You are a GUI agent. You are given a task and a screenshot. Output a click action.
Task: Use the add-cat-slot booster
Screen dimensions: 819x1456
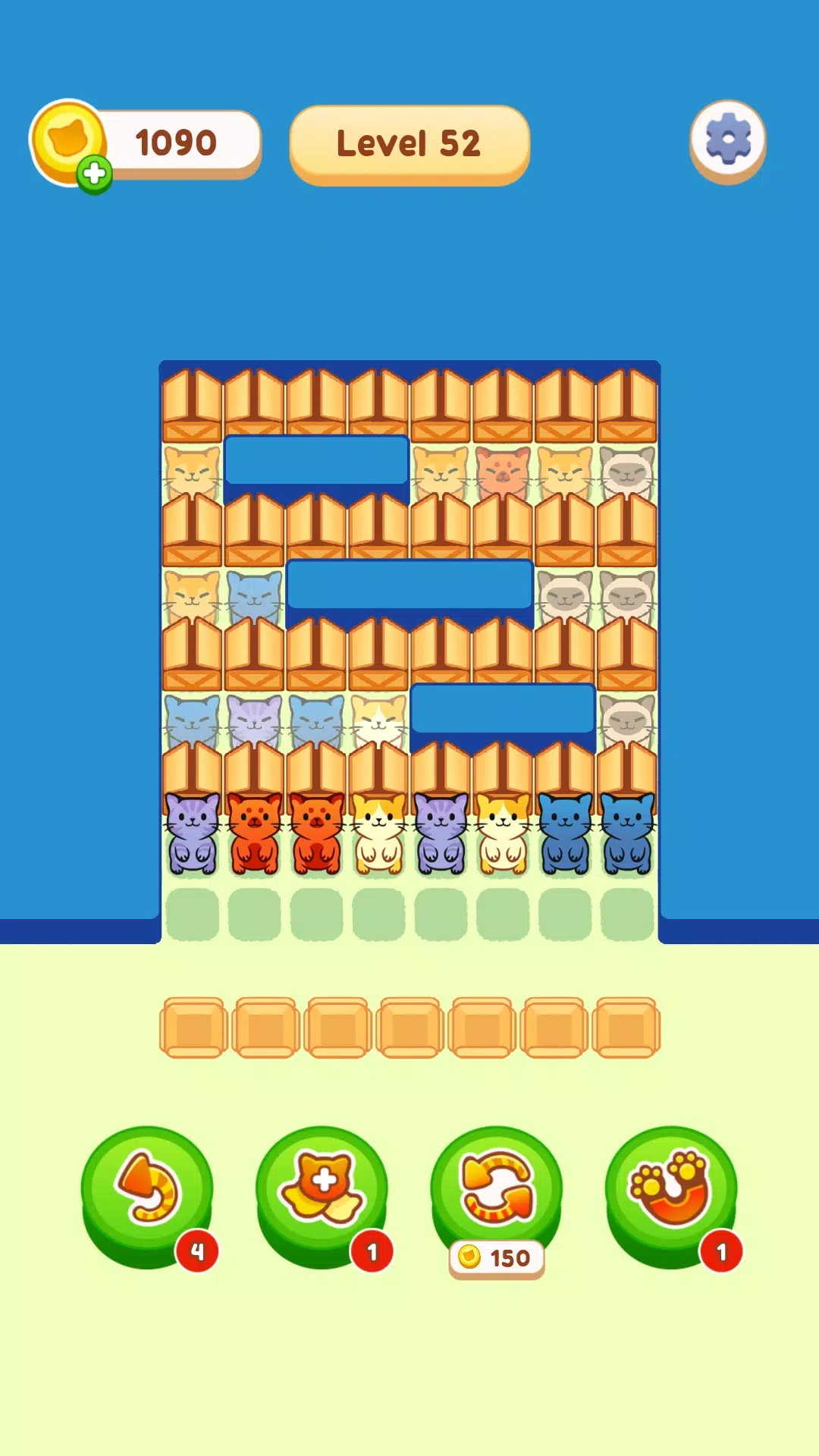[322, 1193]
